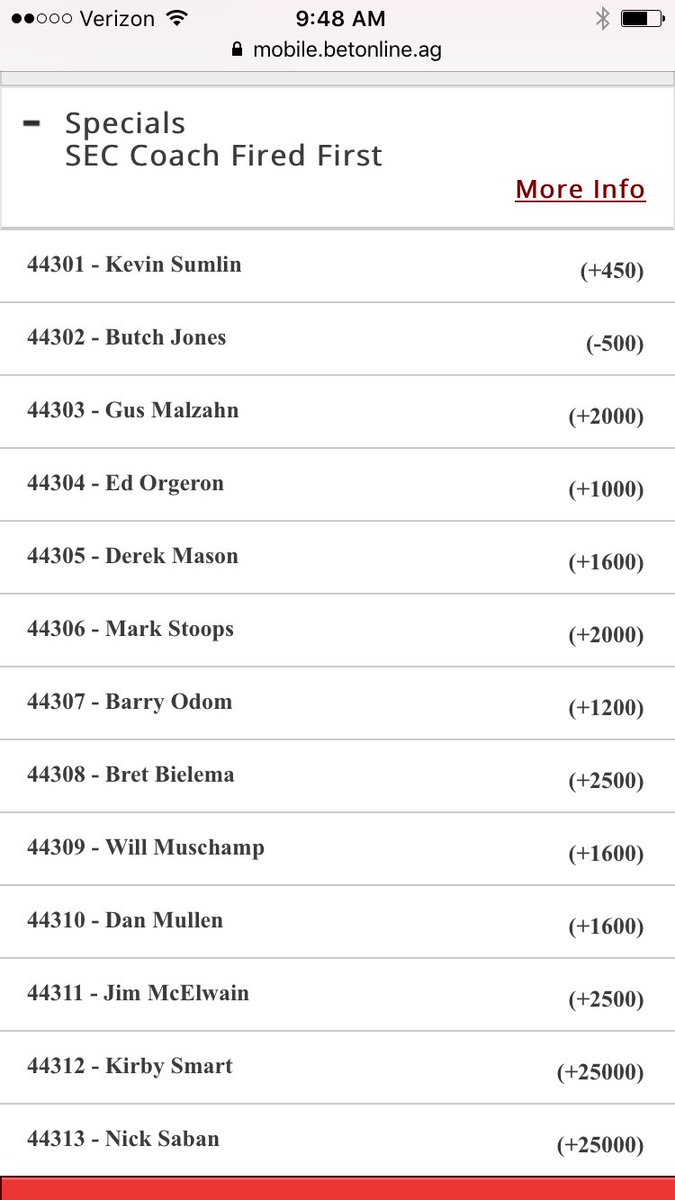Choose Dan Mullen bet line

[x=337, y=923]
